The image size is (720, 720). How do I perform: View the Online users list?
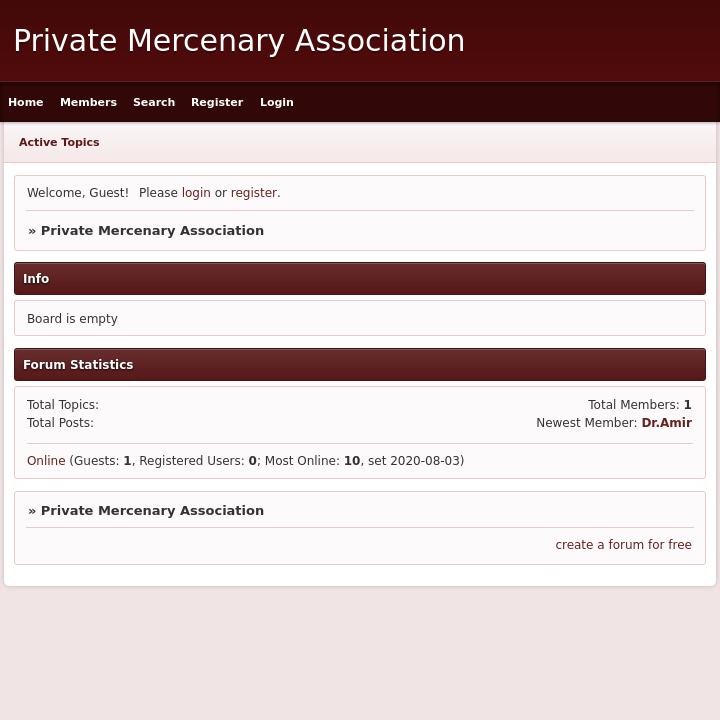(46, 461)
